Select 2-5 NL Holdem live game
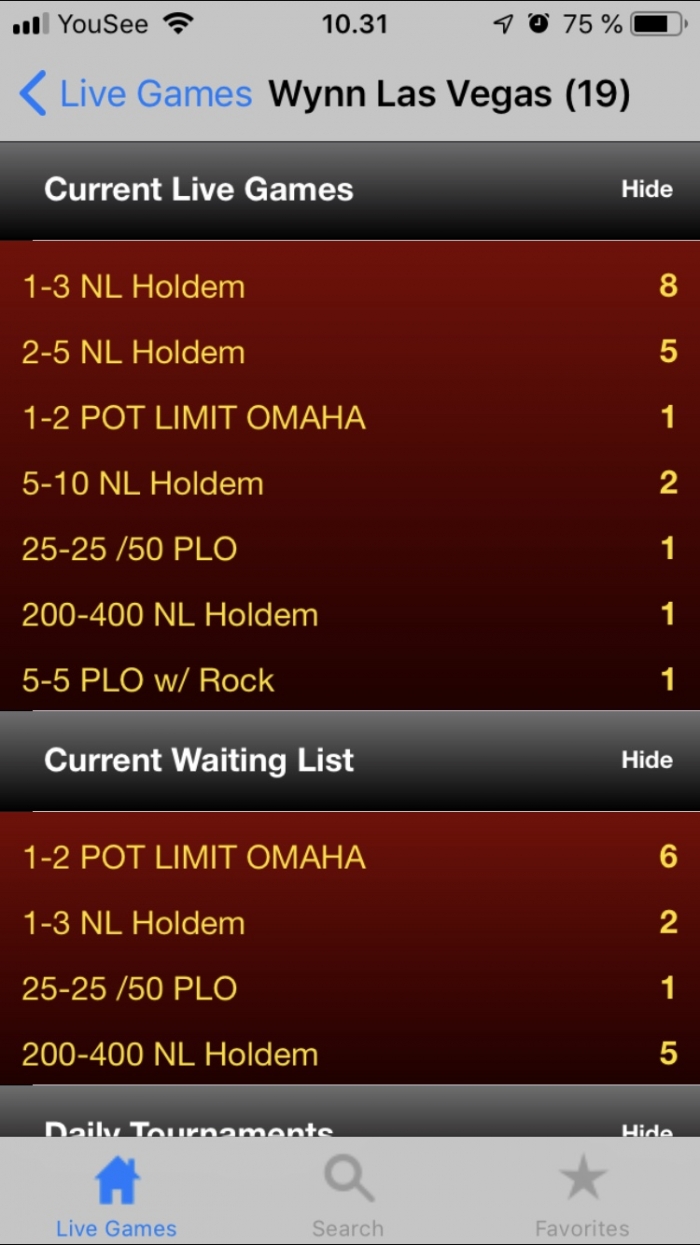 pyautogui.click(x=350, y=352)
